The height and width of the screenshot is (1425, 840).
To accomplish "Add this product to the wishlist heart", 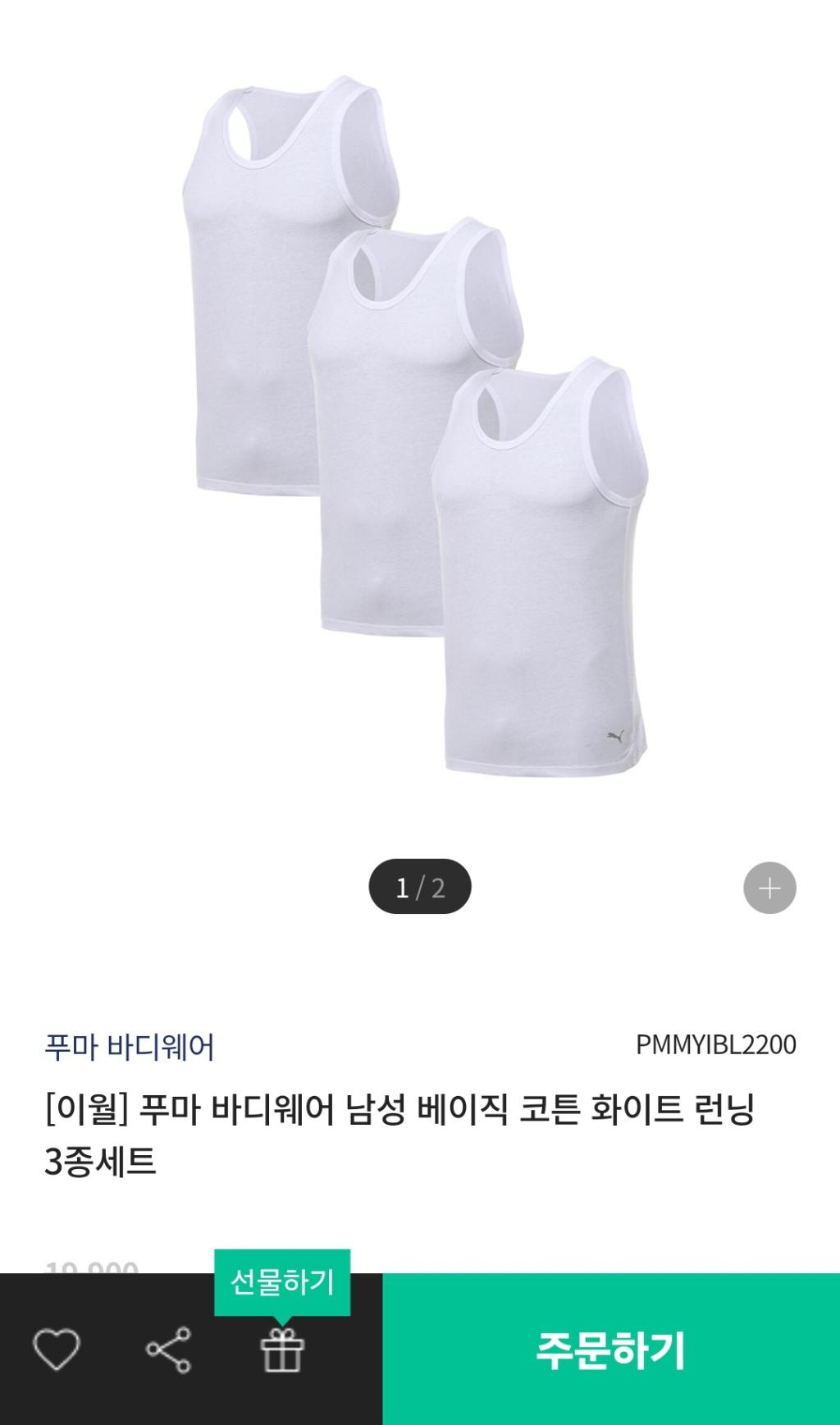I will click(57, 1349).
